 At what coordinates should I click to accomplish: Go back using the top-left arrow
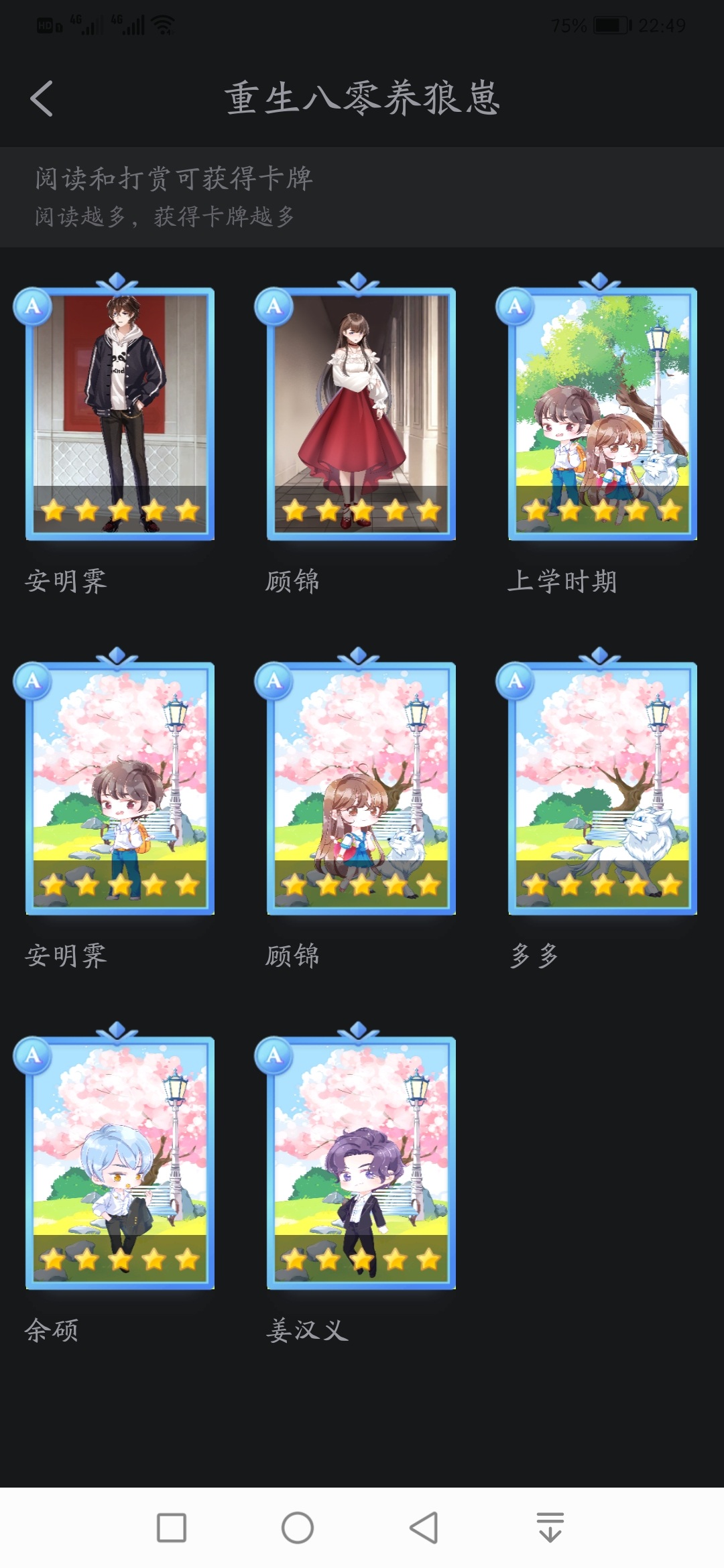[x=42, y=99]
